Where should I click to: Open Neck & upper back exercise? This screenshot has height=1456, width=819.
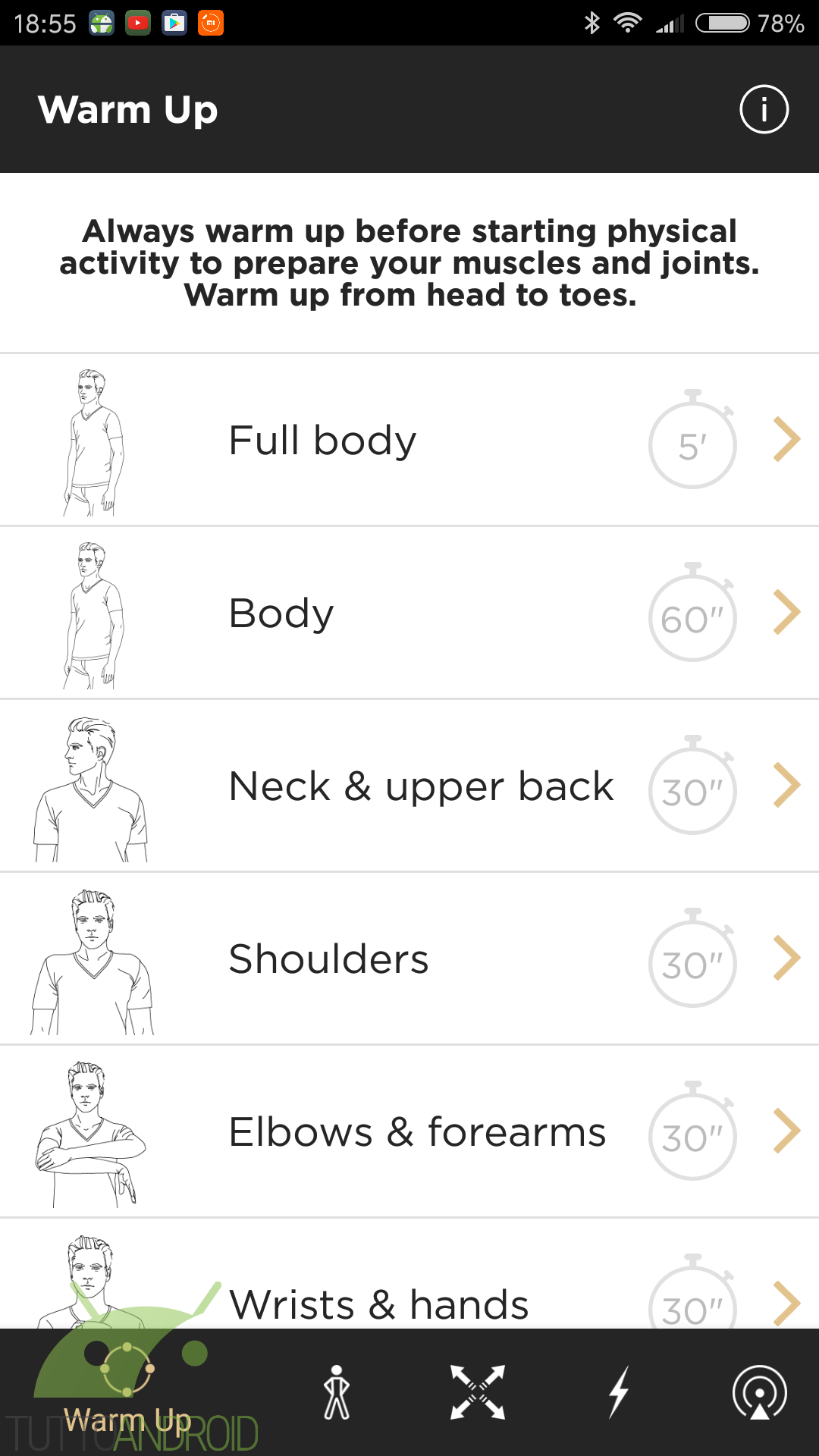[409, 786]
